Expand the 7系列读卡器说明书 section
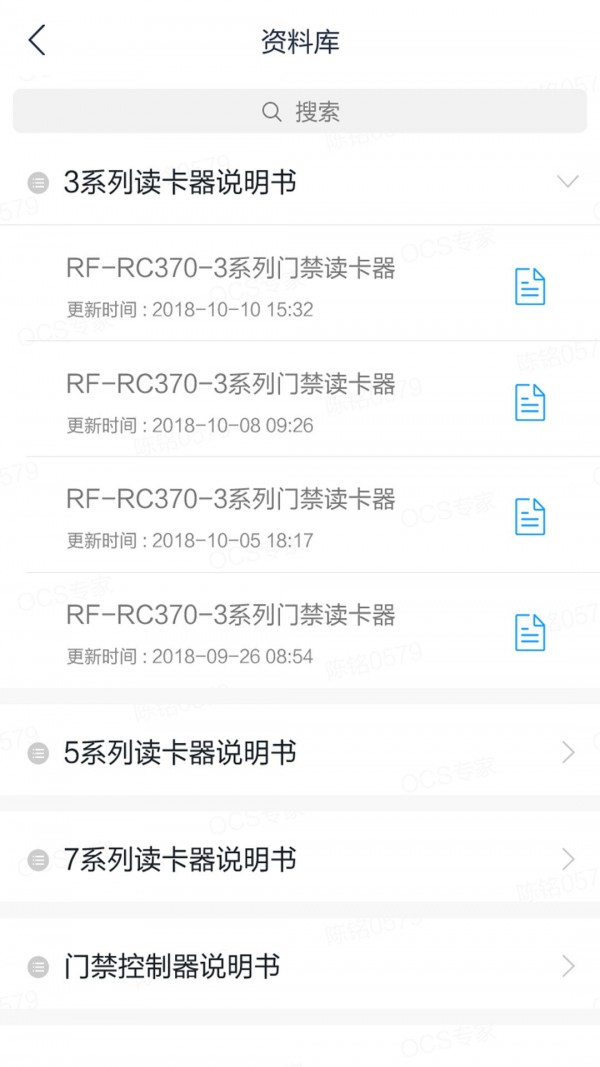This screenshot has height=1067, width=600. [300, 859]
